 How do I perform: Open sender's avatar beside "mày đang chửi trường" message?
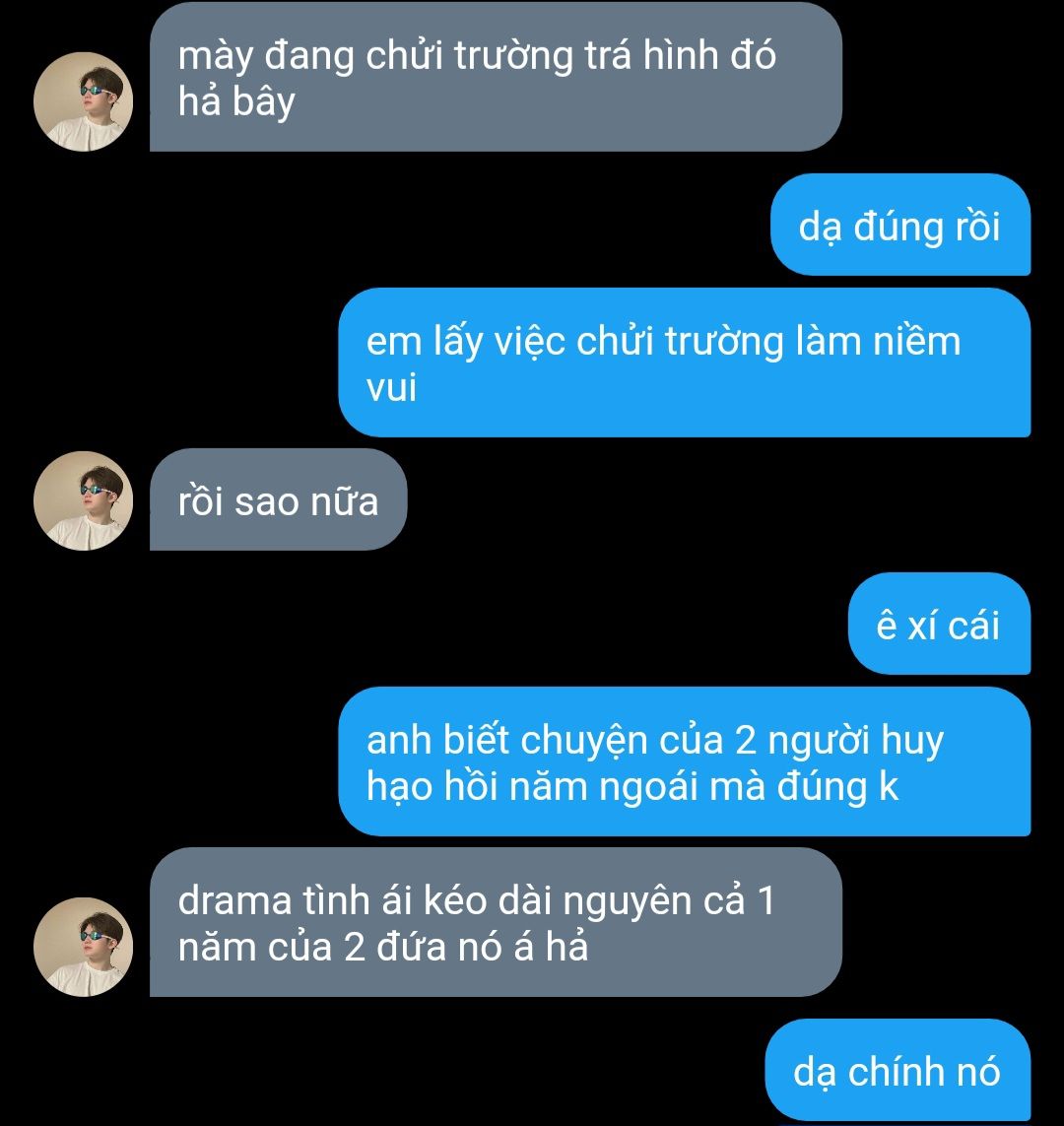[x=83, y=101]
